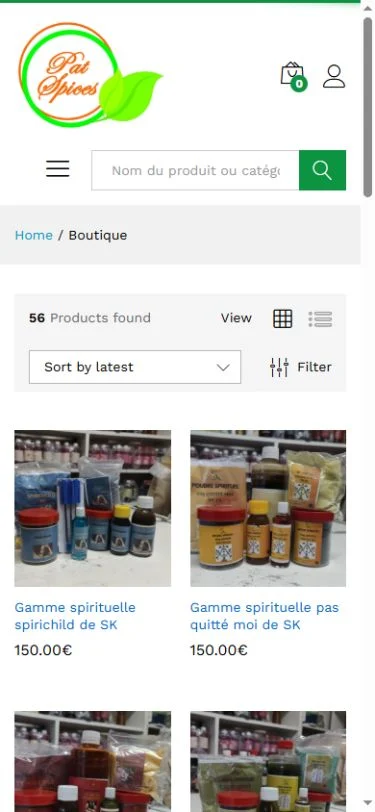Tap the green search button

(x=322, y=170)
